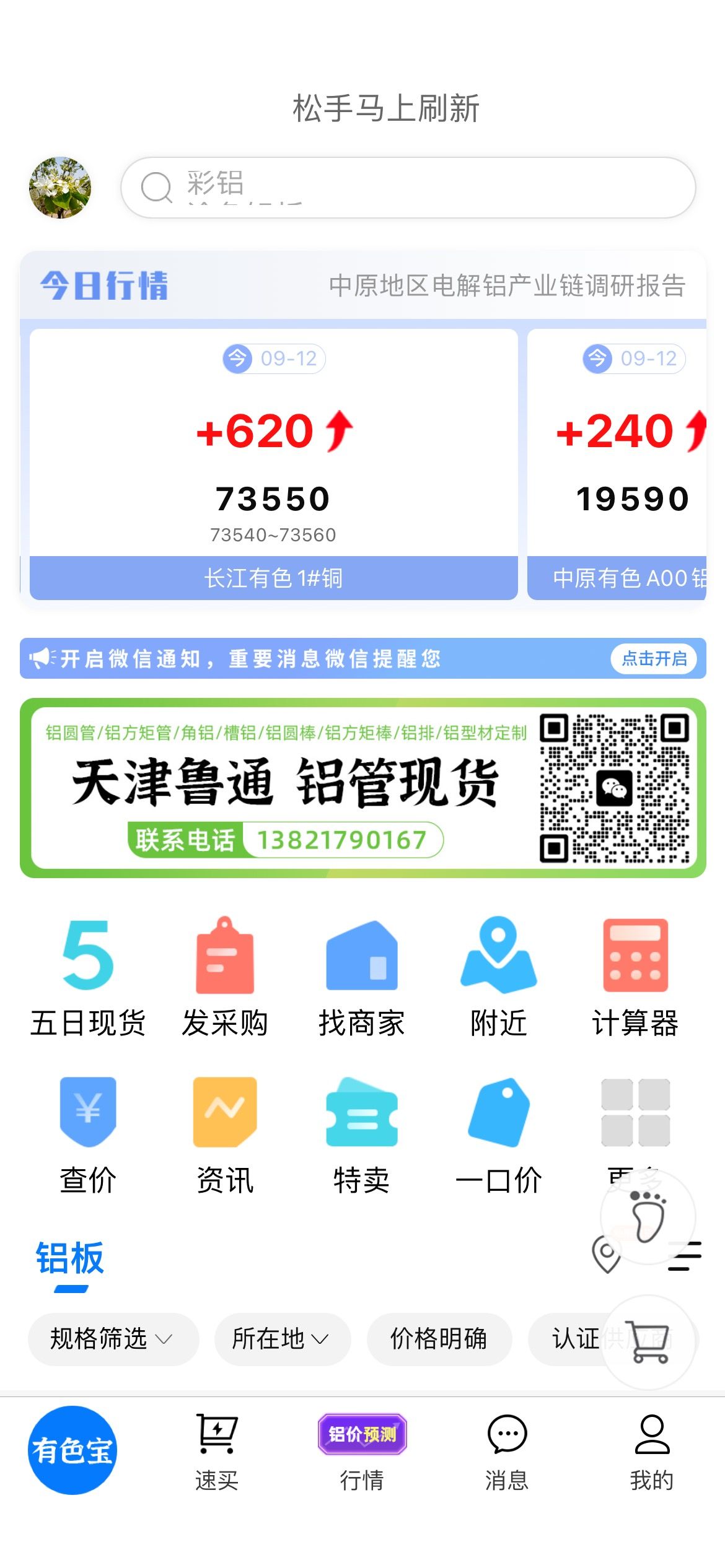725x1568 pixels.
Task: Open 查价 price lookup
Action: (88, 1136)
